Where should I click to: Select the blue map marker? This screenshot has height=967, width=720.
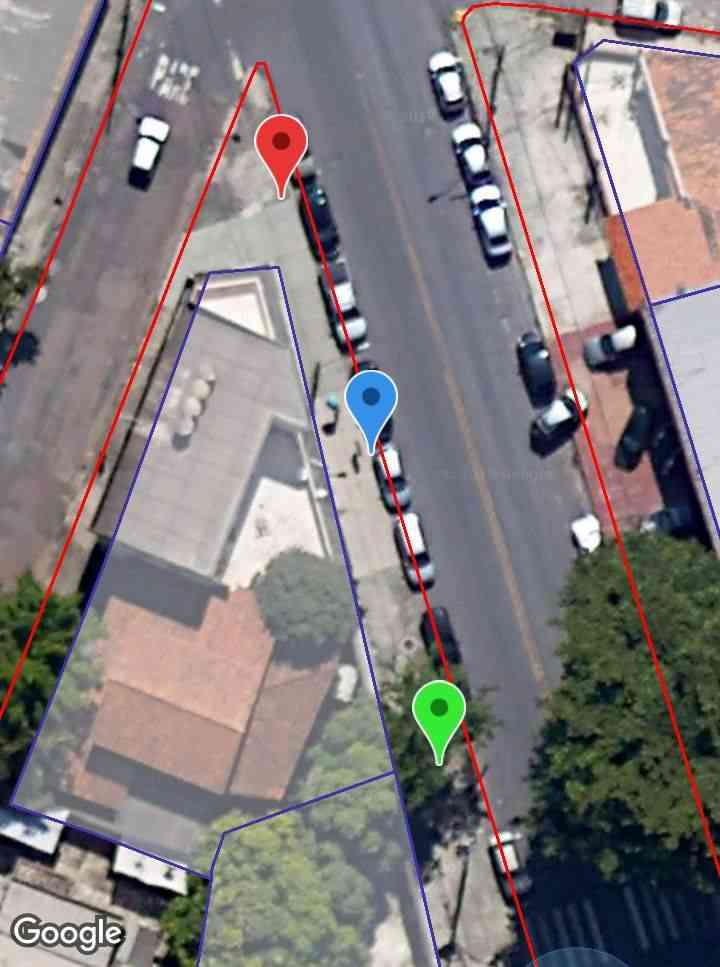click(371, 401)
